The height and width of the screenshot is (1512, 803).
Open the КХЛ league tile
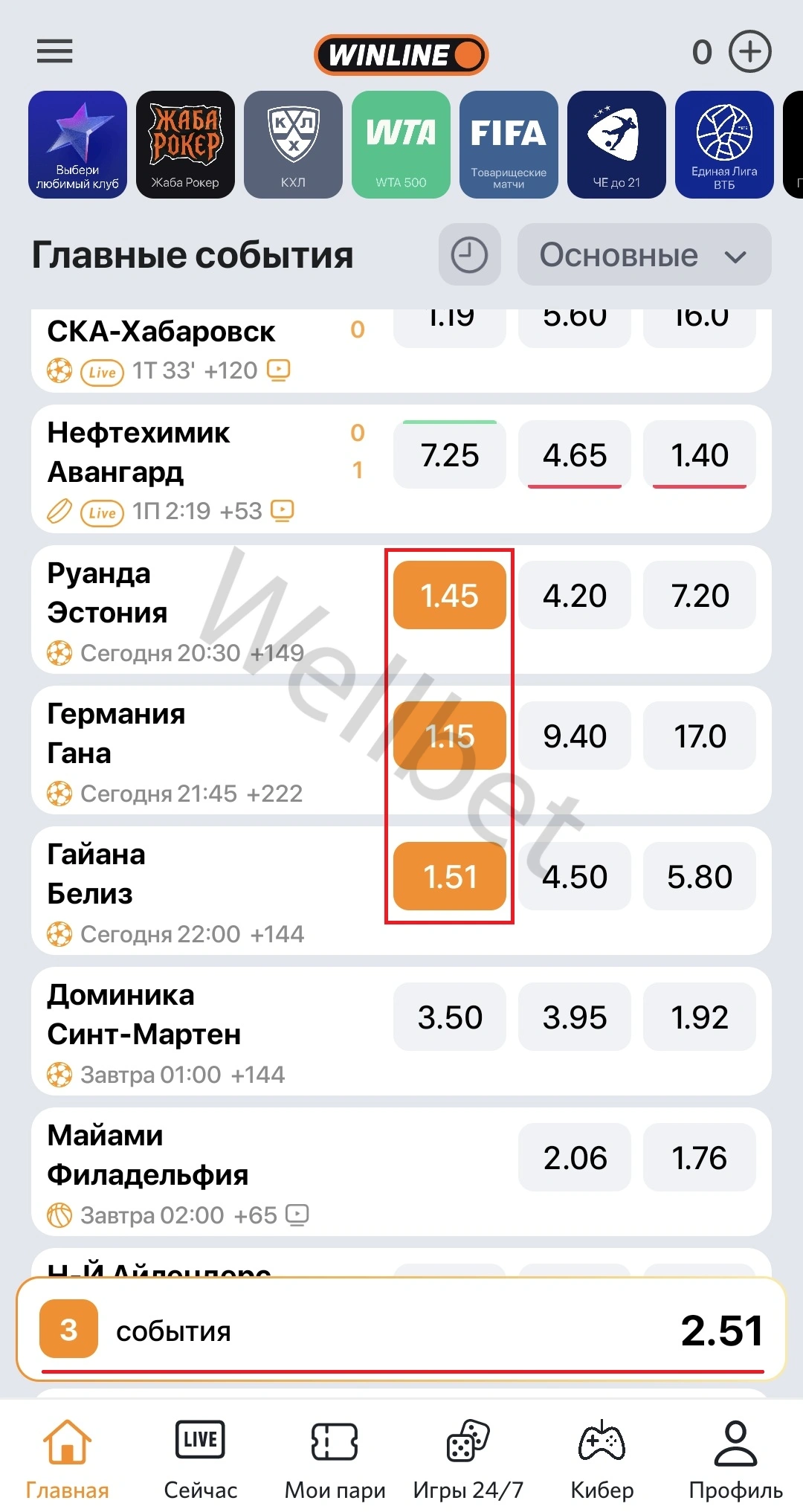pos(293,144)
